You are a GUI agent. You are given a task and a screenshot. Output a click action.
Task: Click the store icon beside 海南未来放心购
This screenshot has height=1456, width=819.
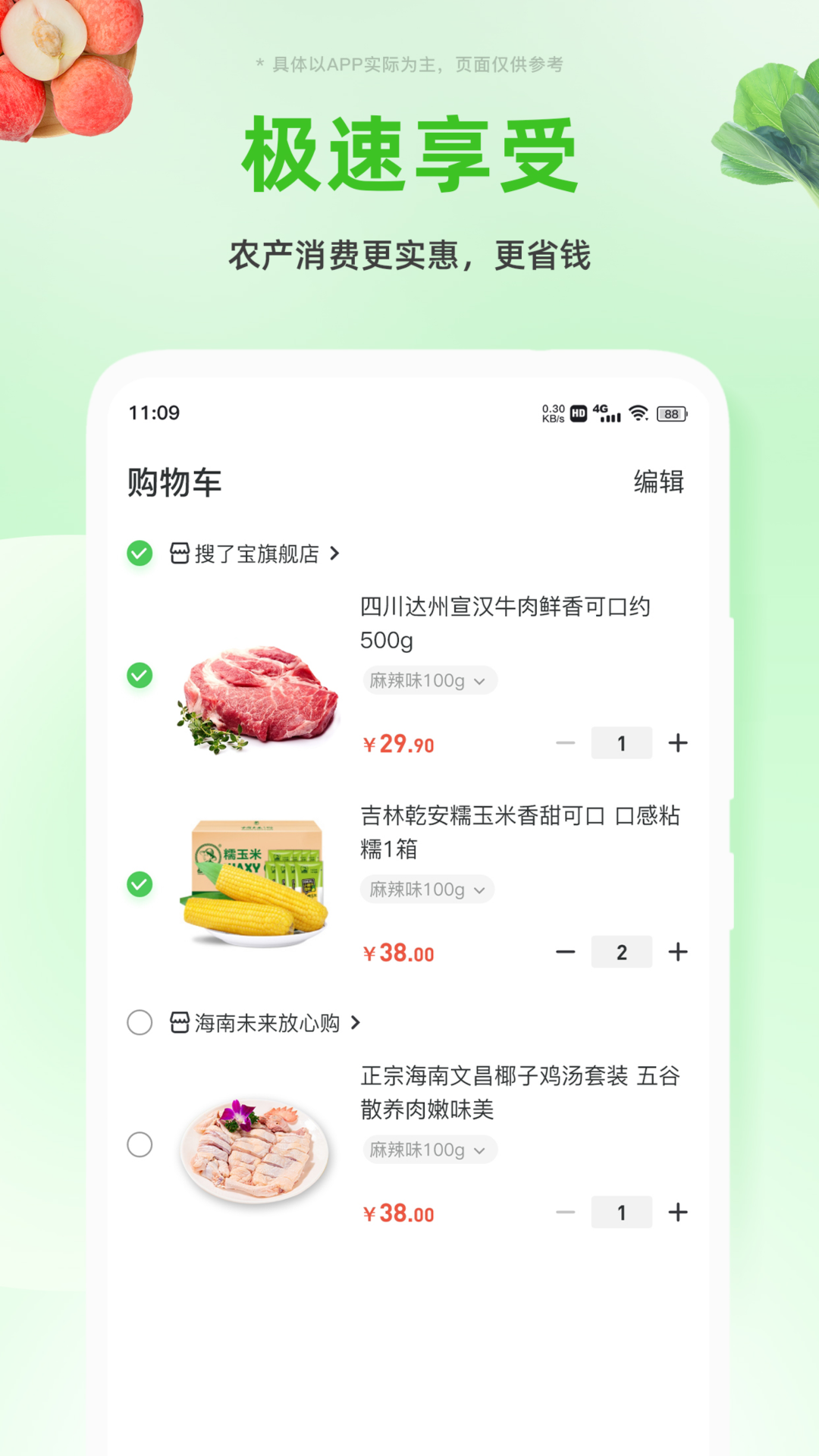[179, 1022]
